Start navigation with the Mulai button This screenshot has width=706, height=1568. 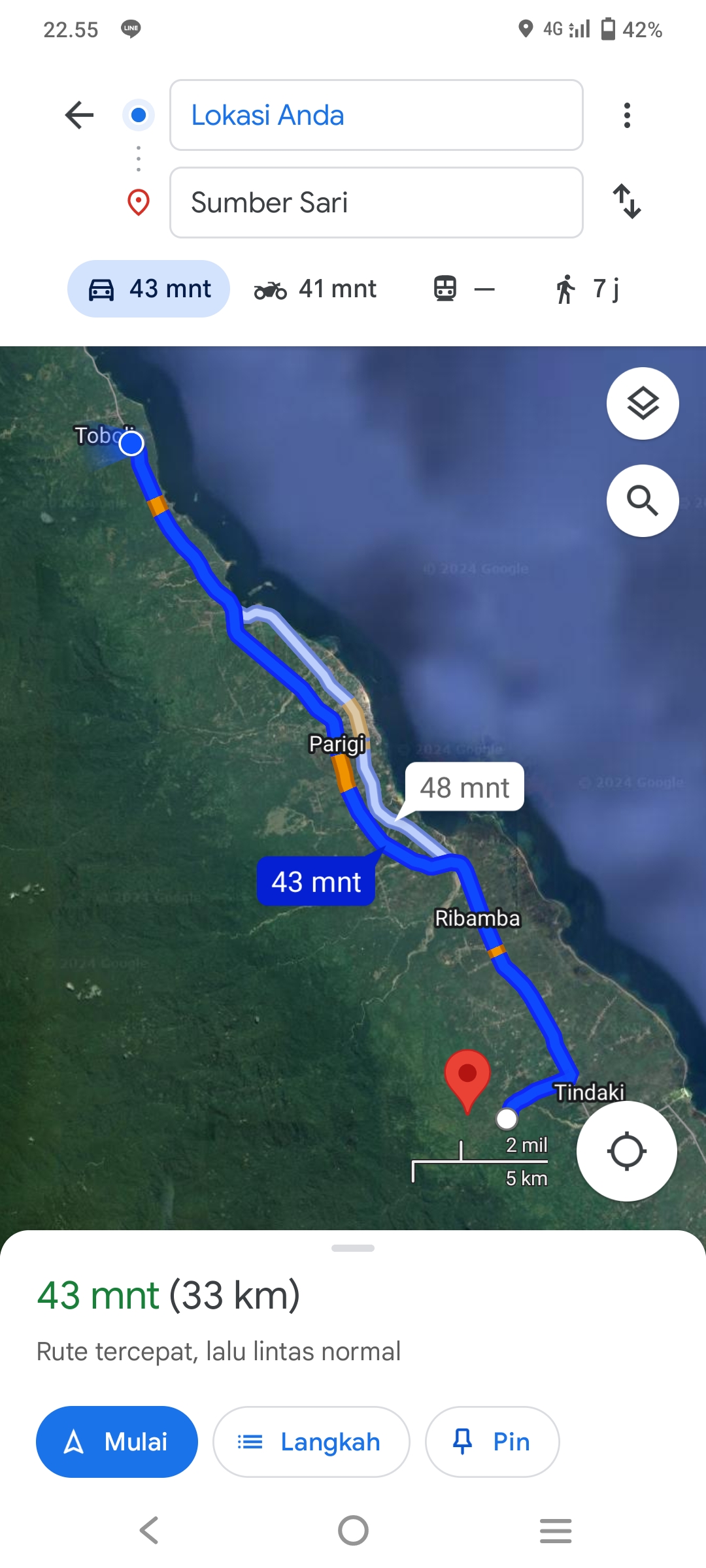pyautogui.click(x=117, y=1442)
